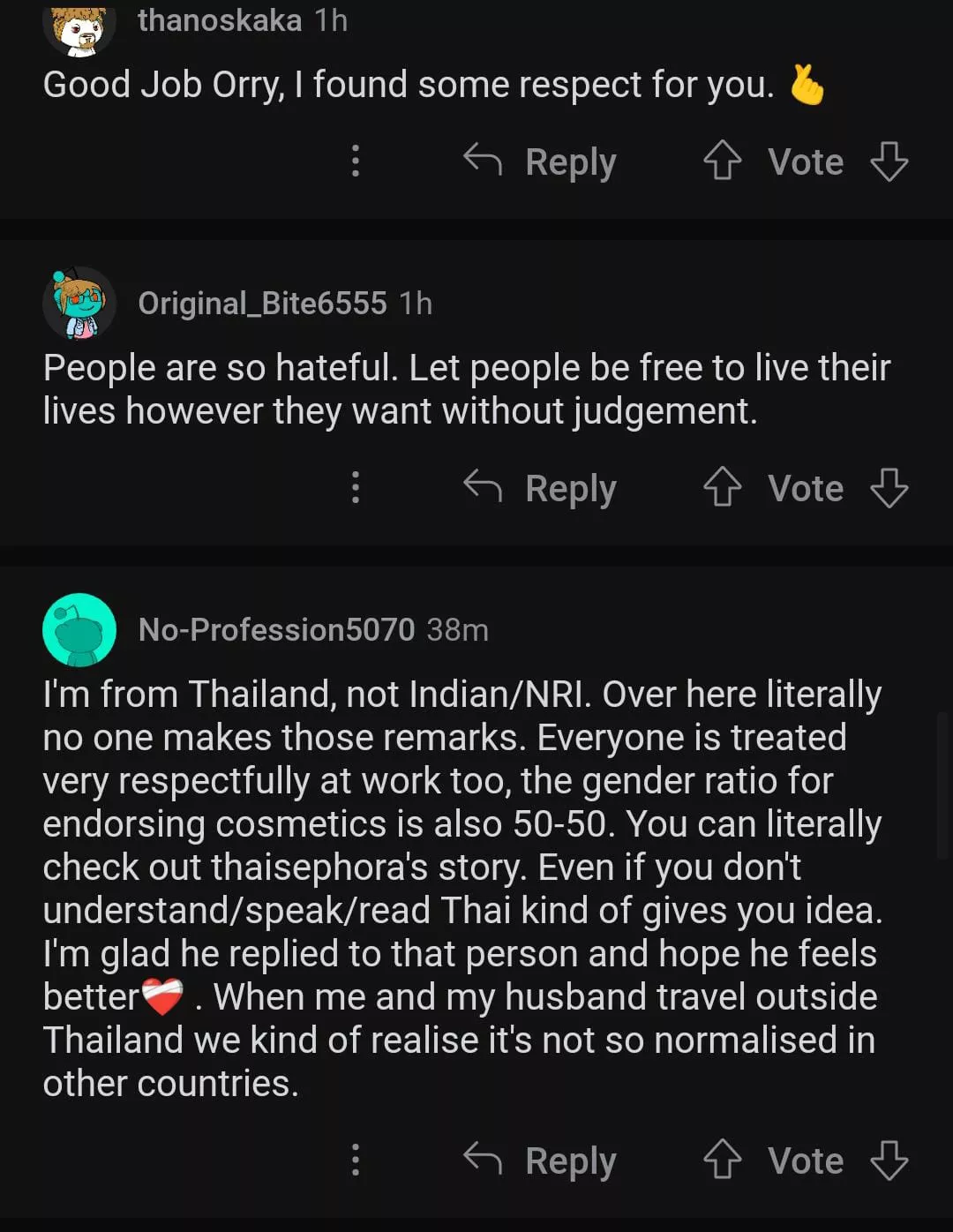Reply to Original_Bite6555's comment
Screen dimensions: 953x1232
[540, 488]
